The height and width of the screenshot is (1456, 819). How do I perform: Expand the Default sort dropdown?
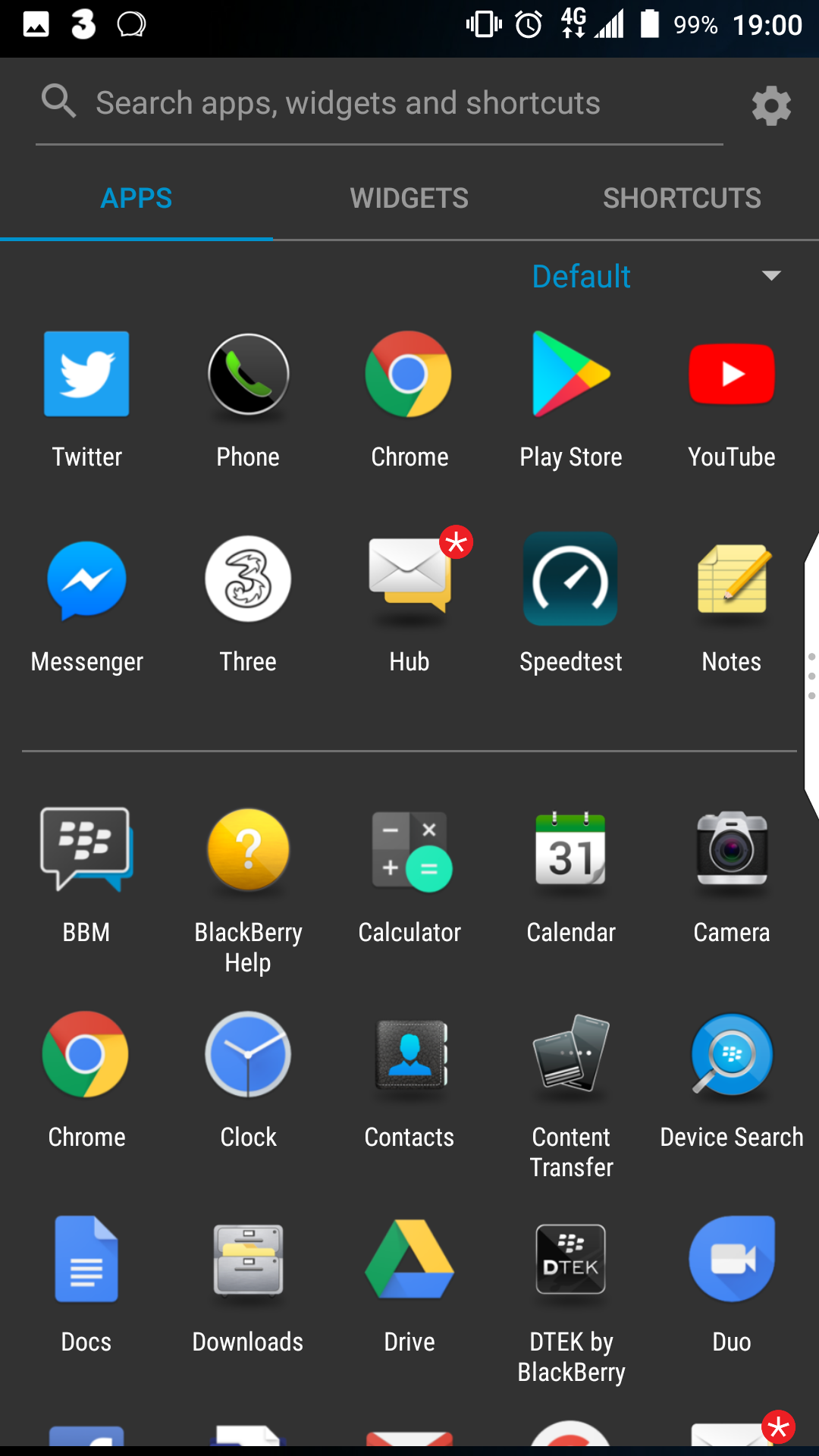[x=657, y=276]
